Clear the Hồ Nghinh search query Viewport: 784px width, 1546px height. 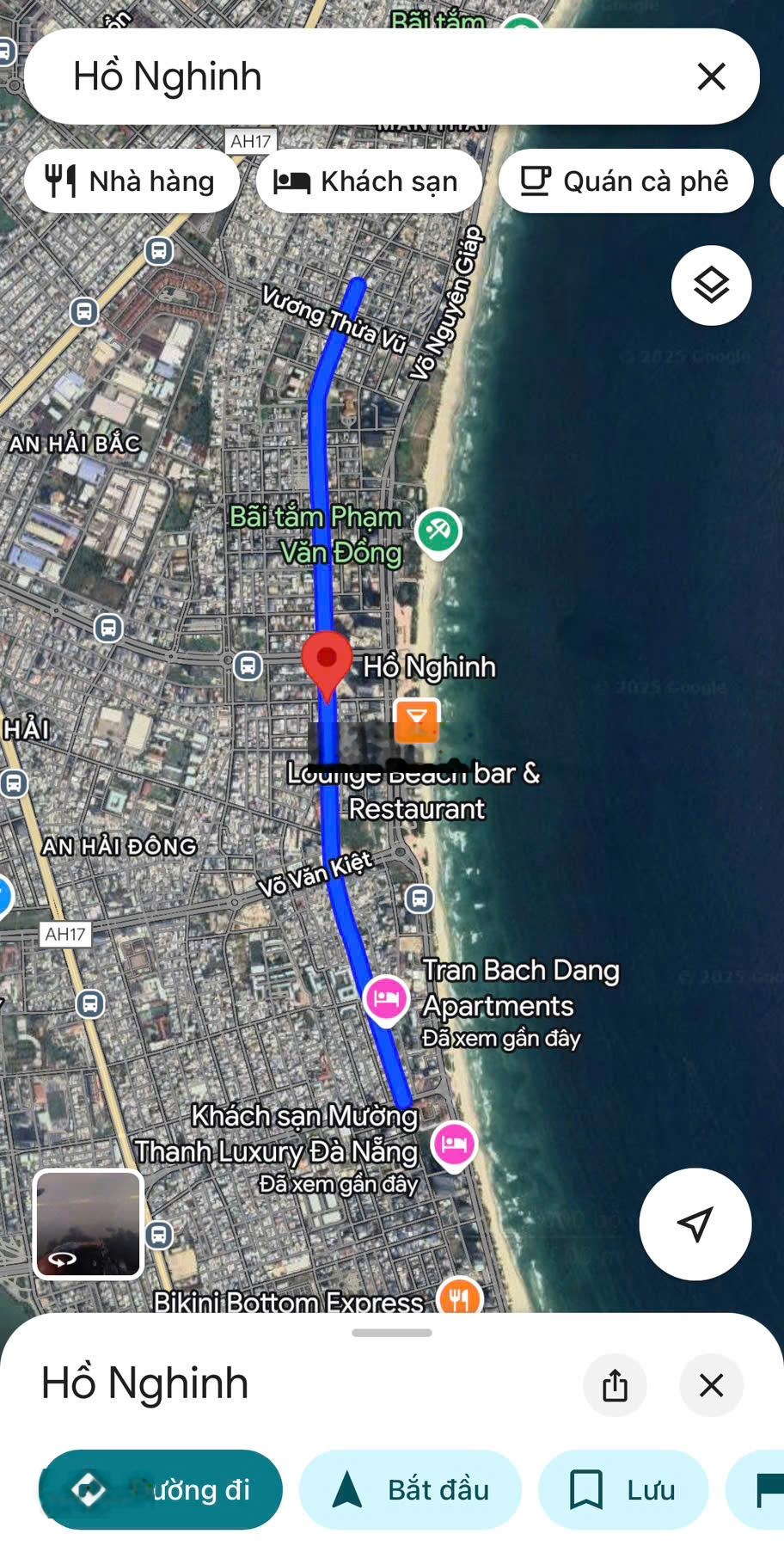(711, 77)
